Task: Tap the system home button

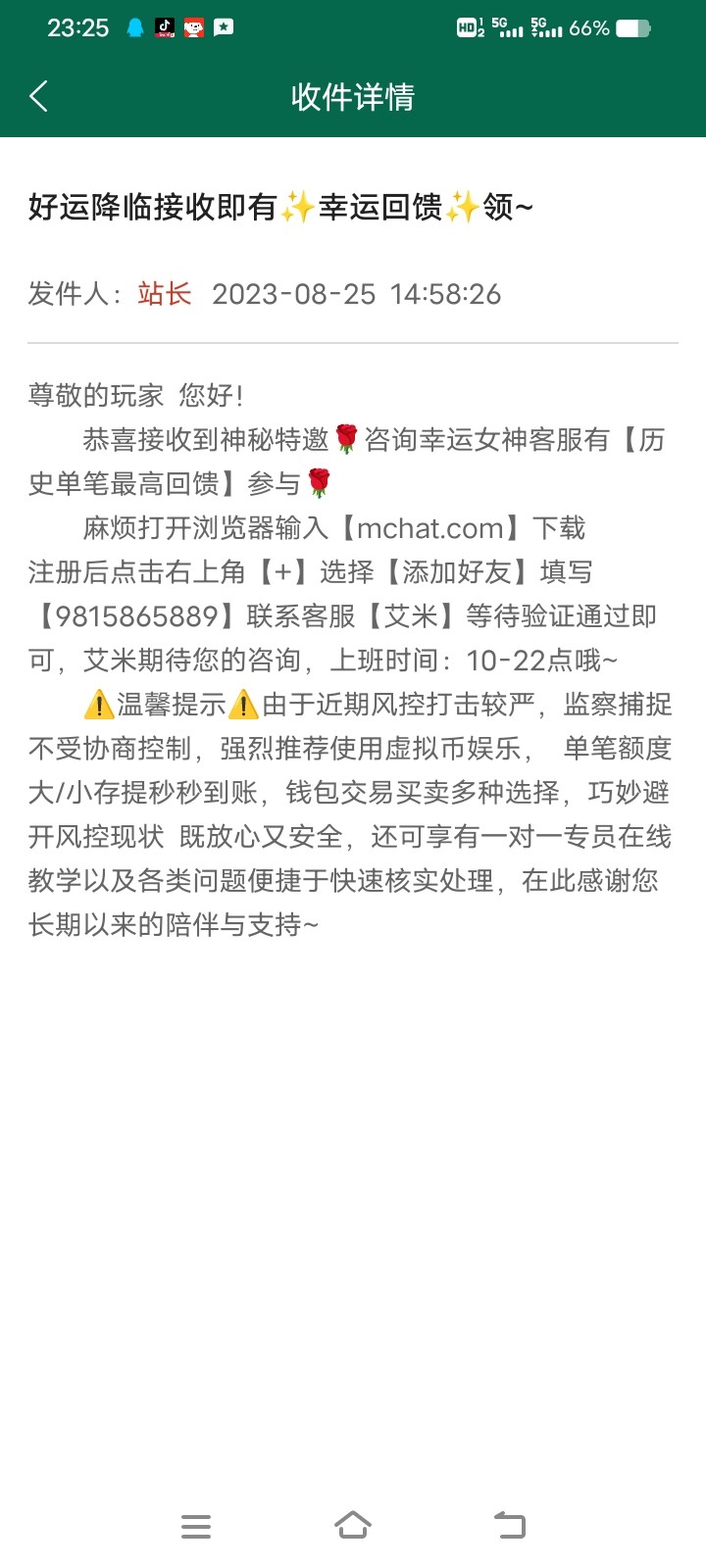Action: click(x=353, y=1525)
